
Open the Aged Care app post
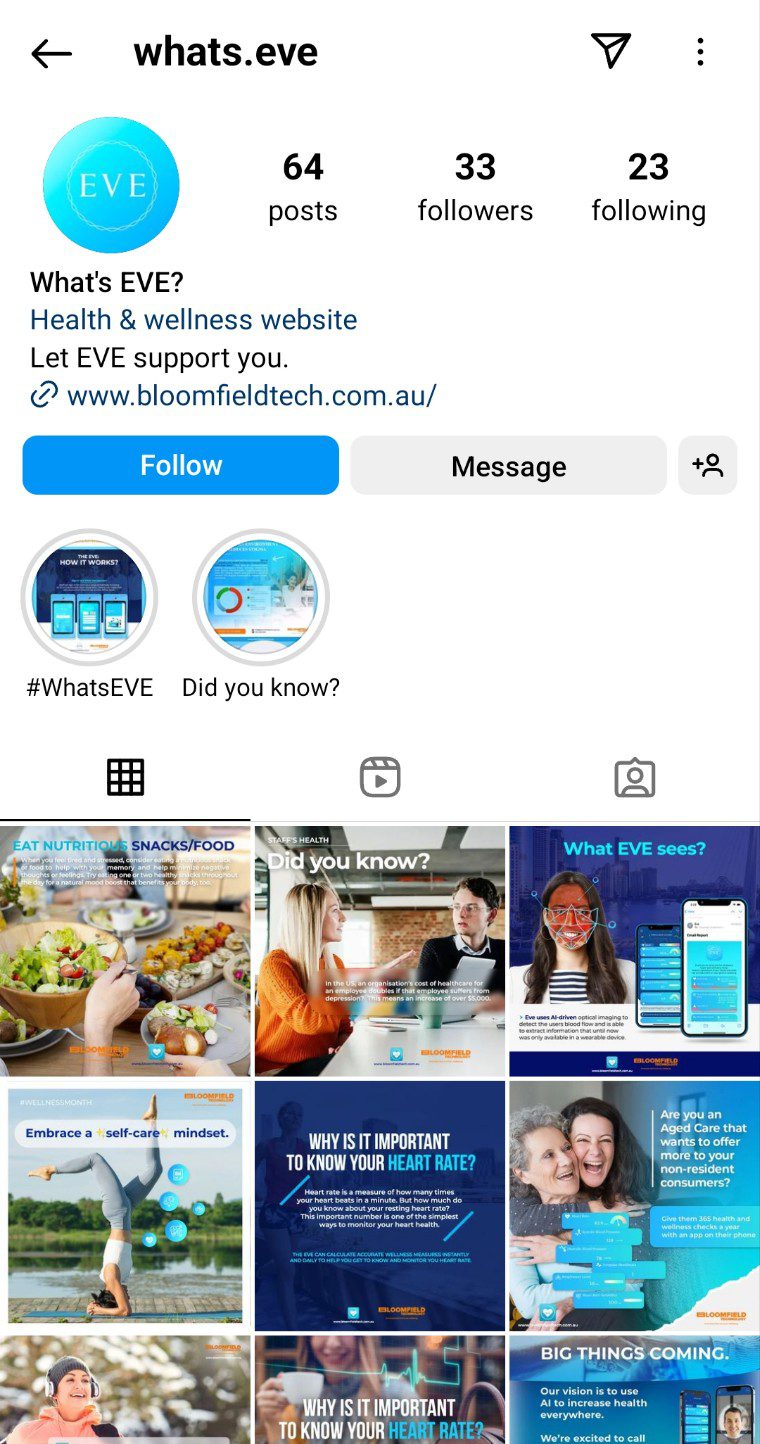634,1205
